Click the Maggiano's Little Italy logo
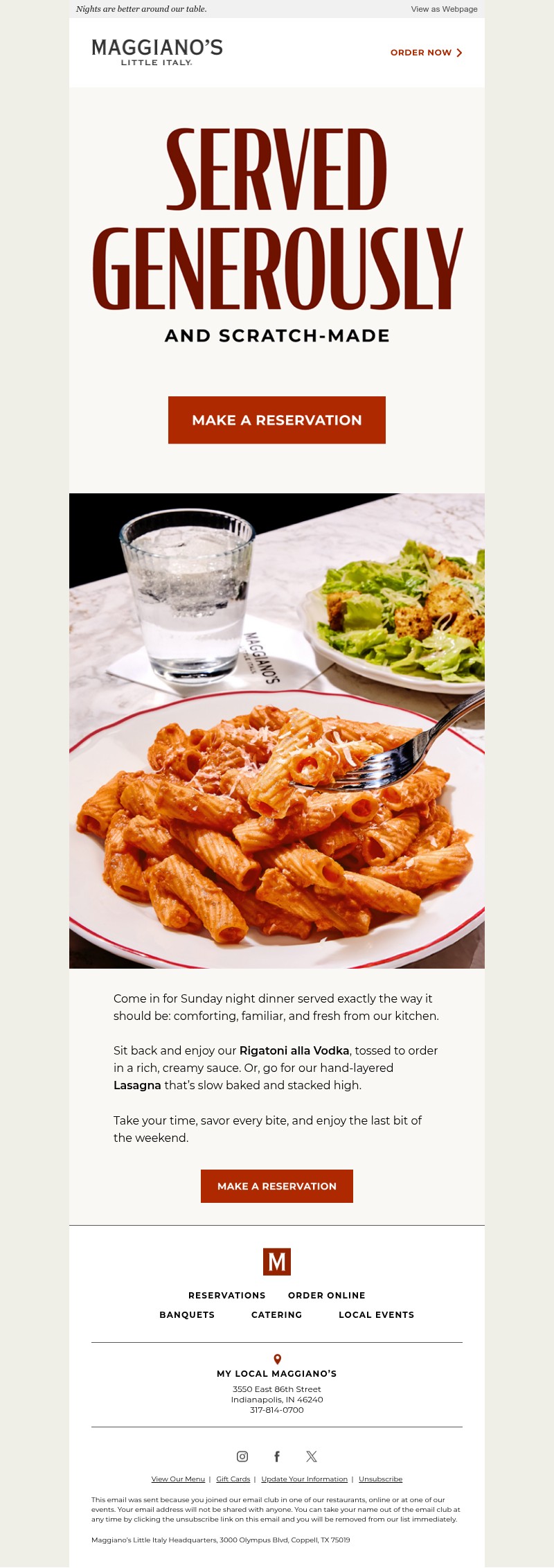Viewport: 554px width, 1568px height. click(158, 53)
